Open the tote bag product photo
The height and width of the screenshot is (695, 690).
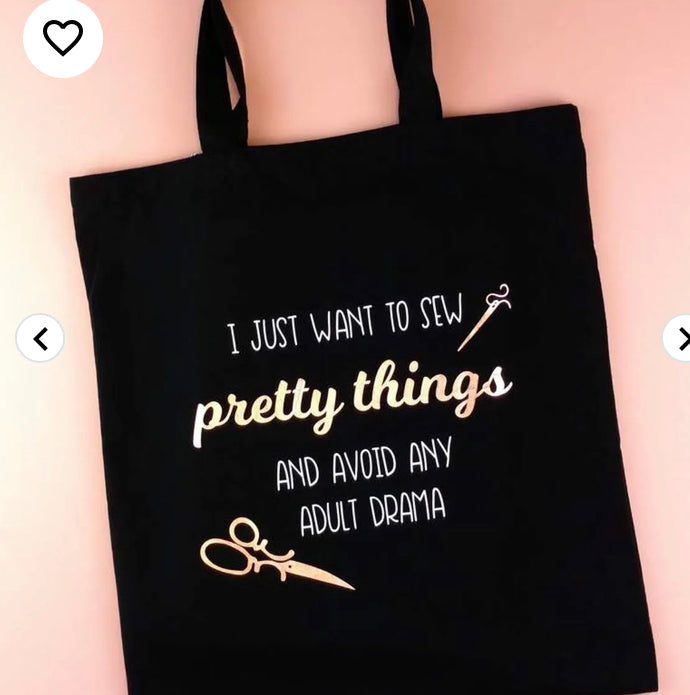360,420
